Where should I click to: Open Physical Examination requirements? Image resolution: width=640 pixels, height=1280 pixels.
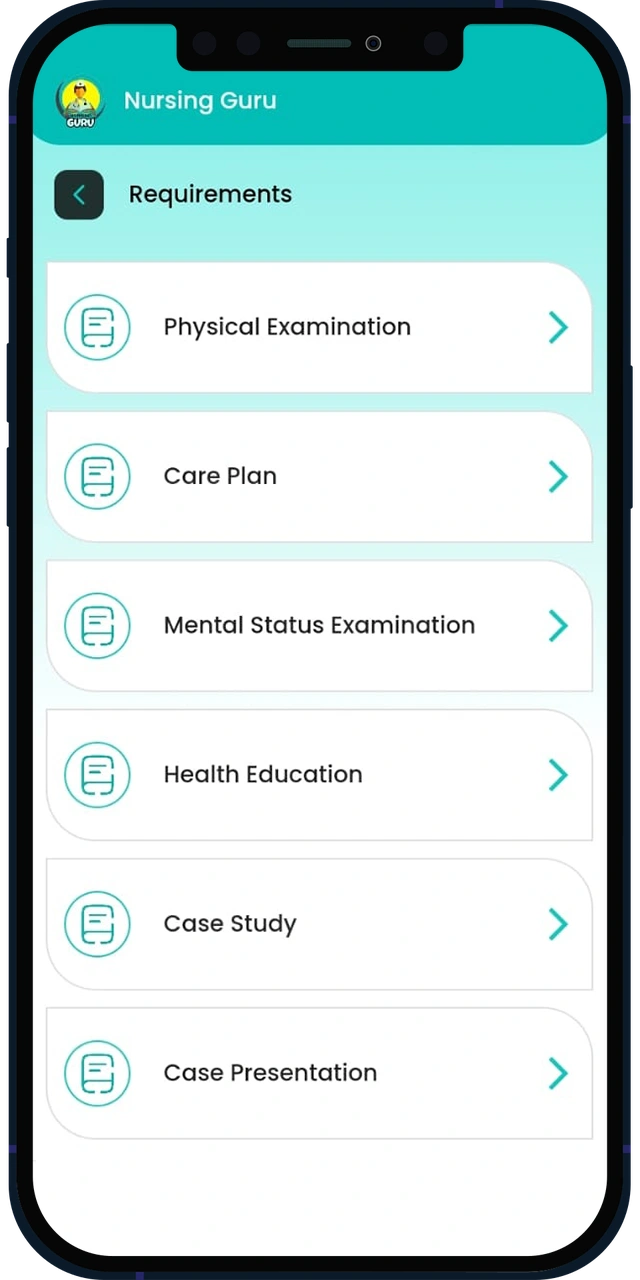319,327
